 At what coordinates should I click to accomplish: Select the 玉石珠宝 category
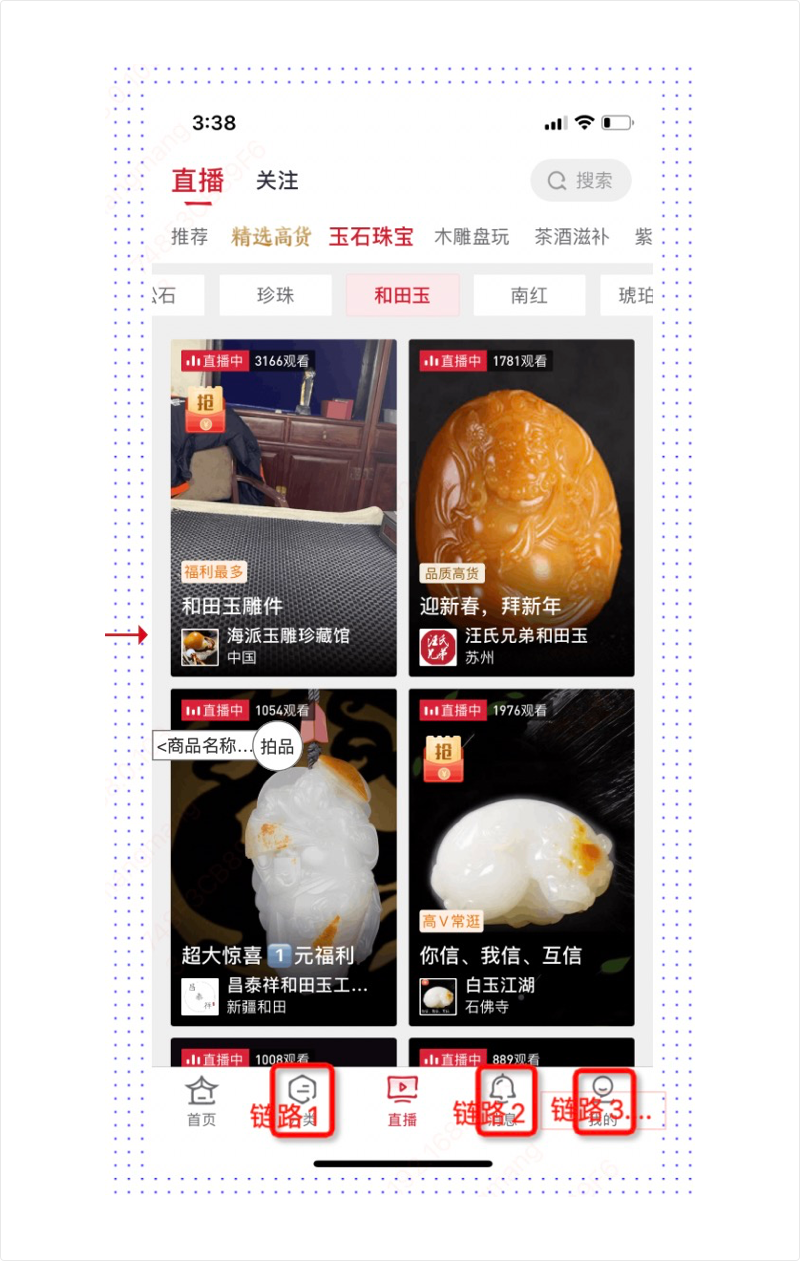371,237
